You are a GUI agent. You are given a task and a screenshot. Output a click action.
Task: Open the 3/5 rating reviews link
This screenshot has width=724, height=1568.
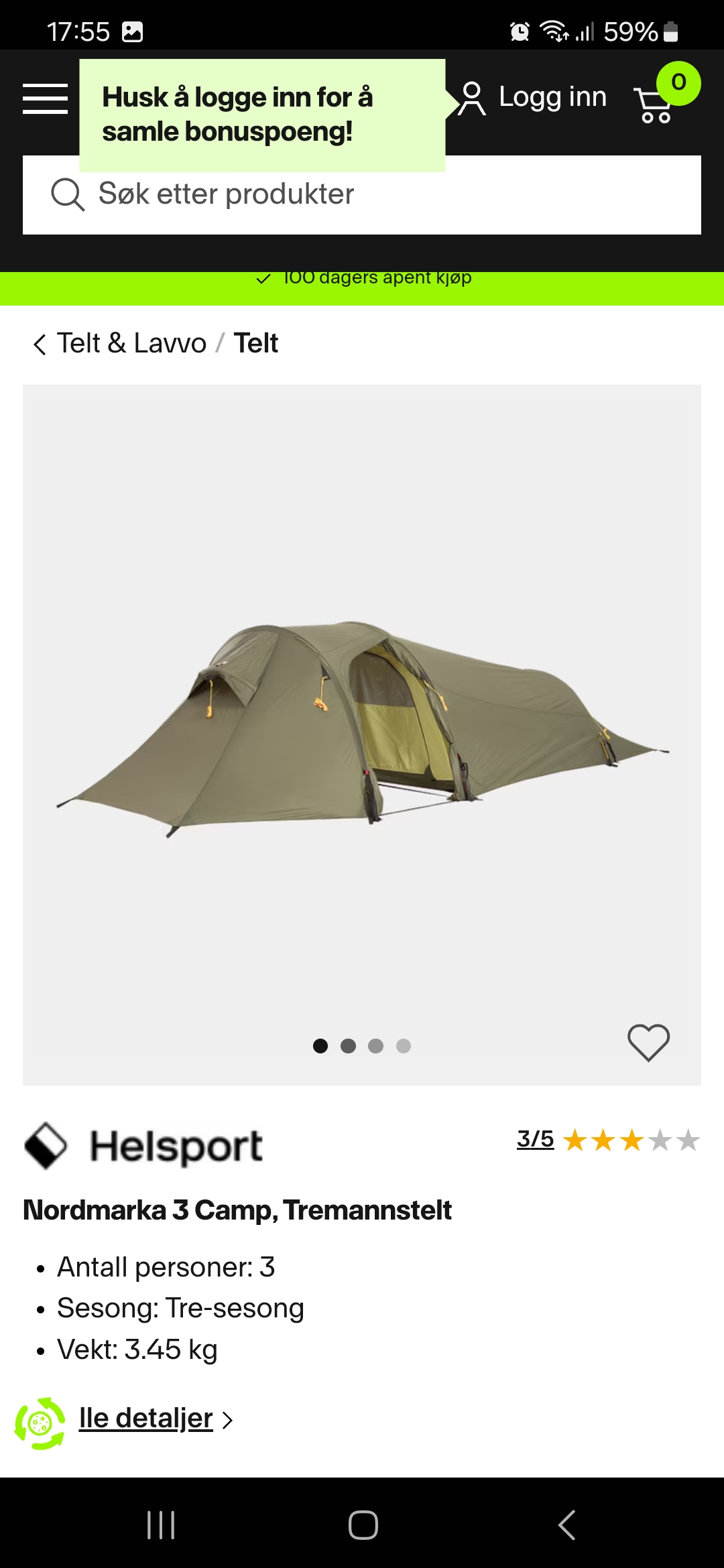[535, 1139]
